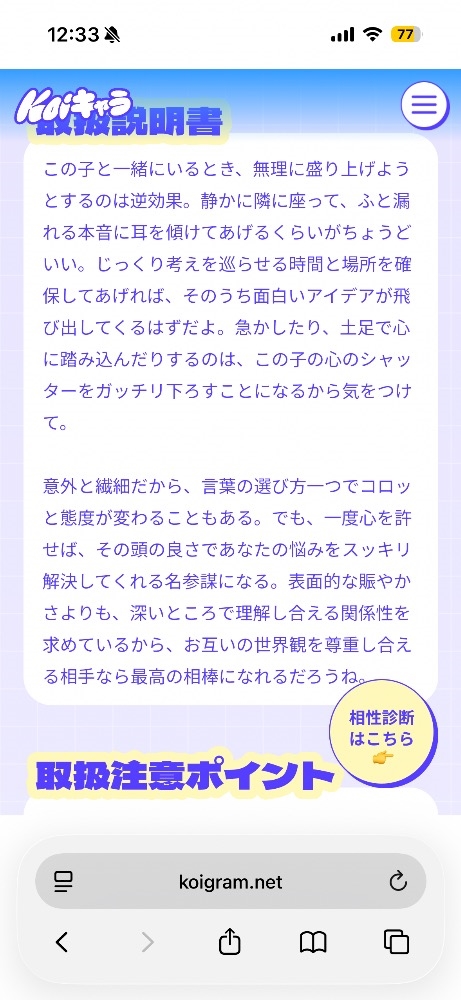Open Safari bookmarks
The image size is (461, 1000).
click(313, 942)
